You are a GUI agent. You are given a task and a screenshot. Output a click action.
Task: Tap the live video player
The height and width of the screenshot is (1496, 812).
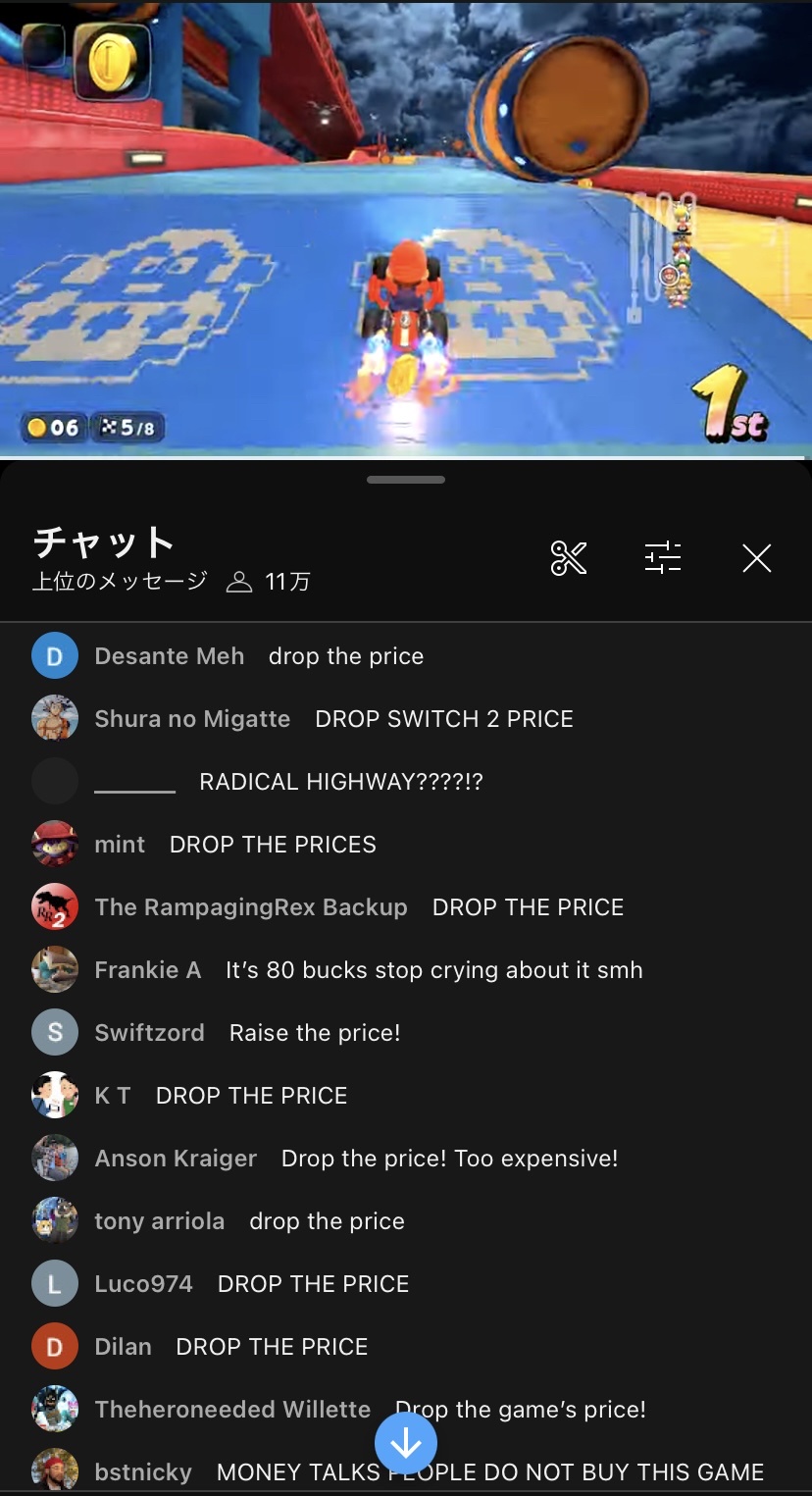click(406, 228)
